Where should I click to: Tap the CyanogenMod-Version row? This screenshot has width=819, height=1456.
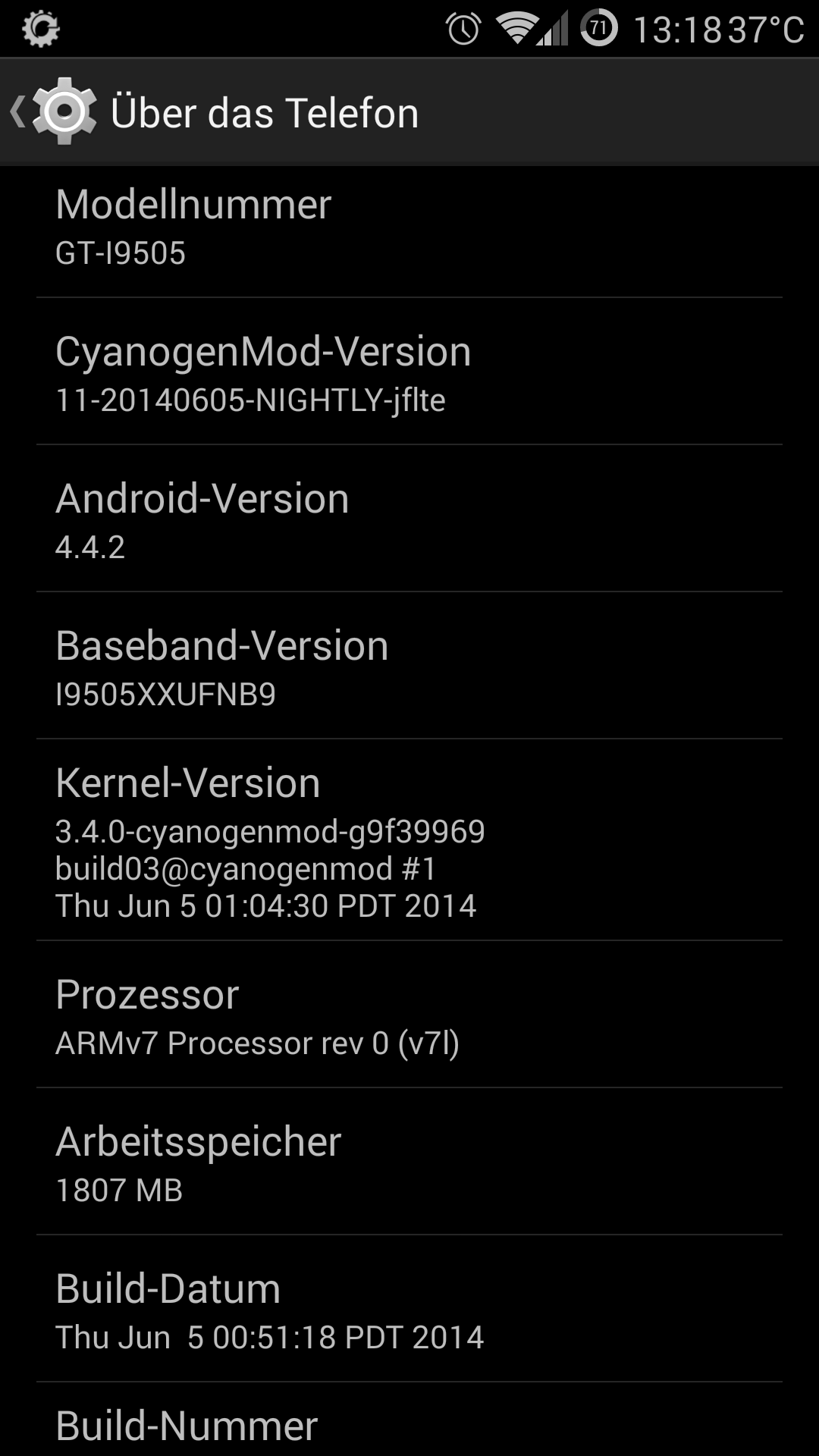(x=409, y=373)
